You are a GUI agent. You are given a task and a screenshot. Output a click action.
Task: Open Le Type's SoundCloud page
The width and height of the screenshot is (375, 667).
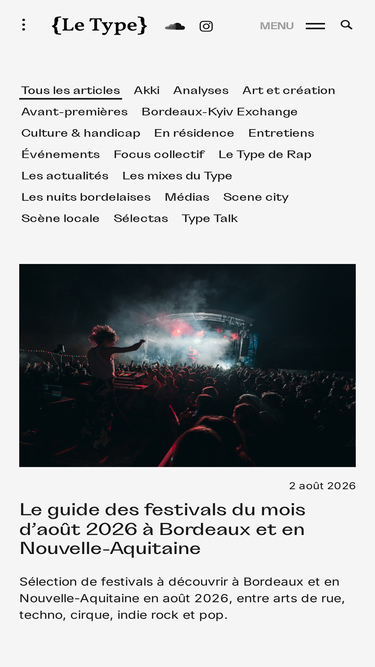(175, 26)
